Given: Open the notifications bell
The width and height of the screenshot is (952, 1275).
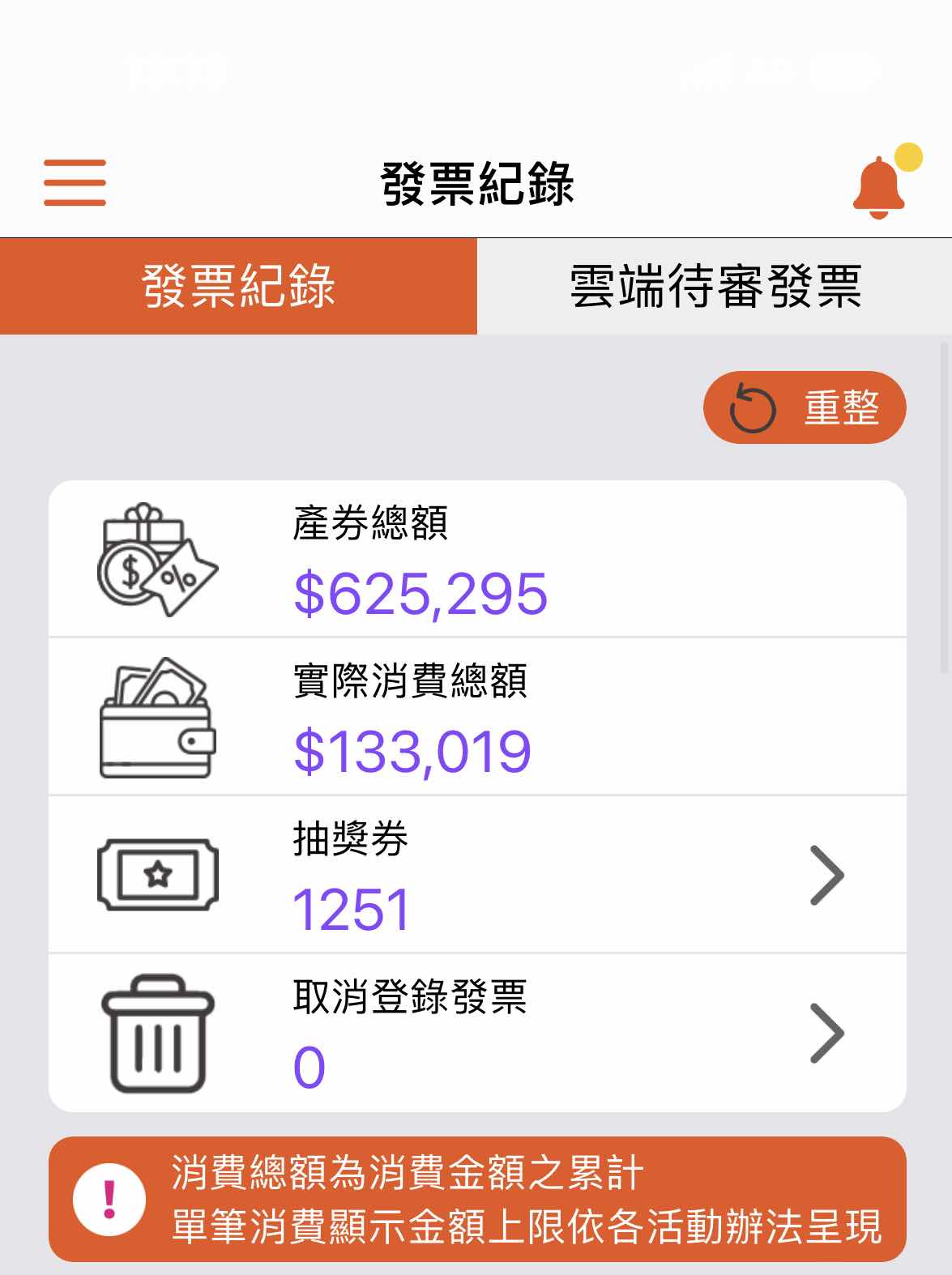Looking at the screenshot, I should (879, 187).
